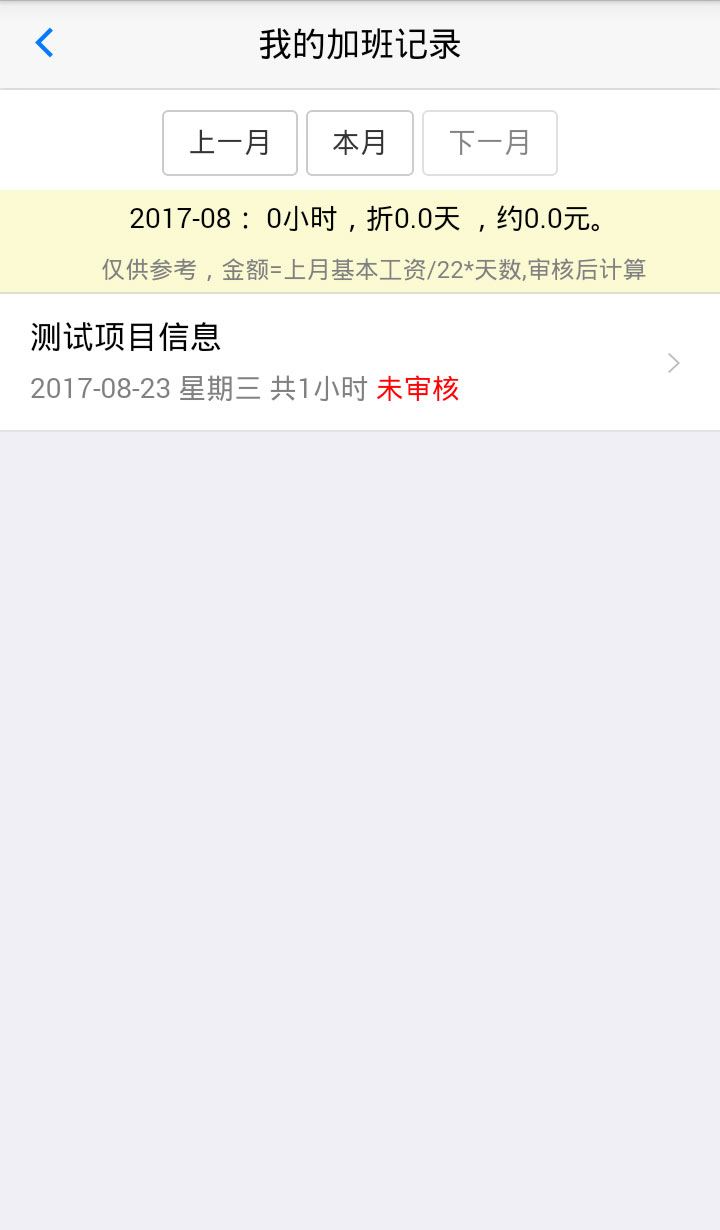Navigate back using the top-left arrow

pyautogui.click(x=44, y=43)
